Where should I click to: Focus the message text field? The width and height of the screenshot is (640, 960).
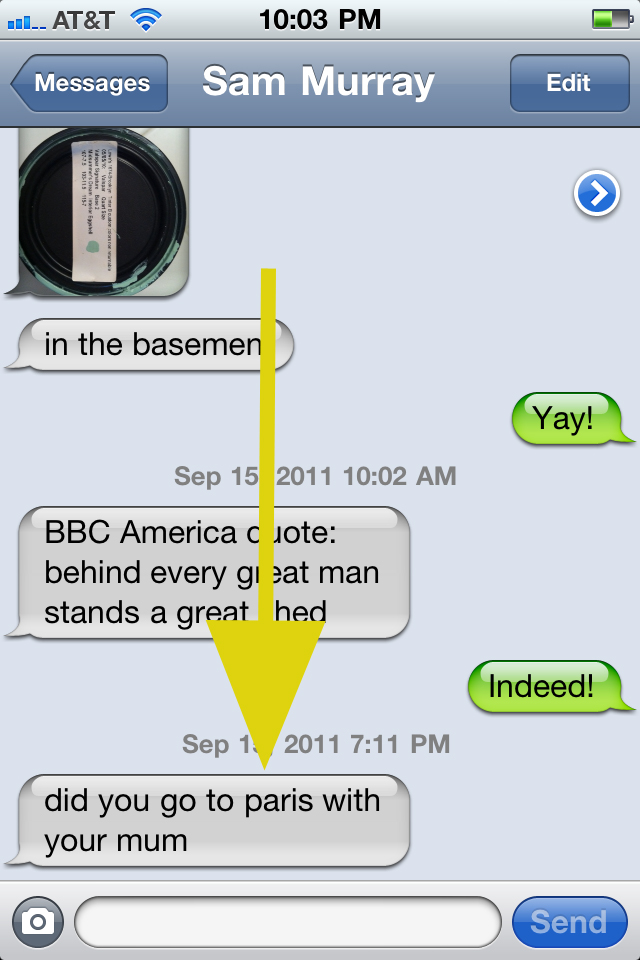coord(288,921)
